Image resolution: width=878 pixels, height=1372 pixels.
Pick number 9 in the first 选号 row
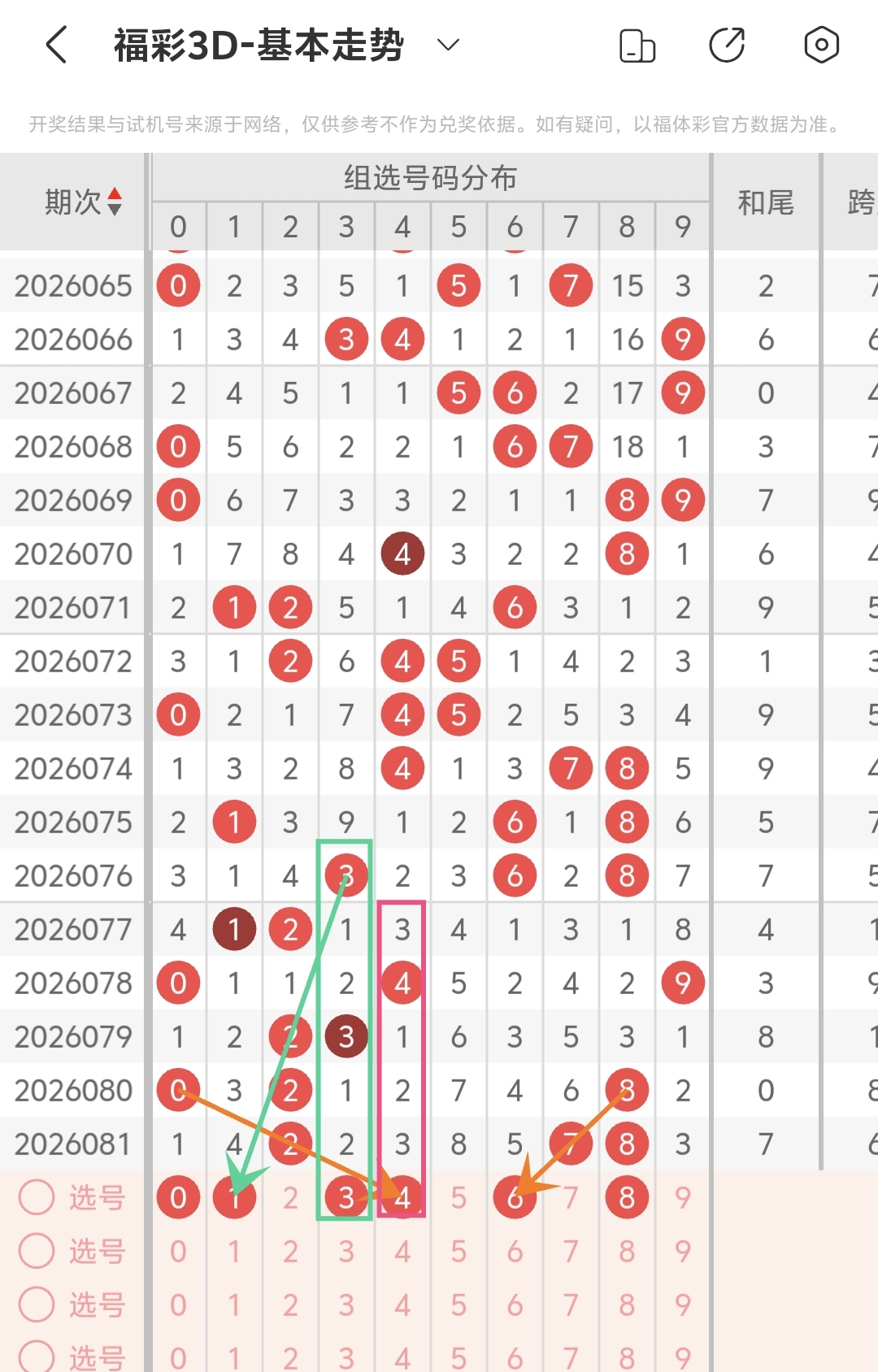coord(683,1197)
